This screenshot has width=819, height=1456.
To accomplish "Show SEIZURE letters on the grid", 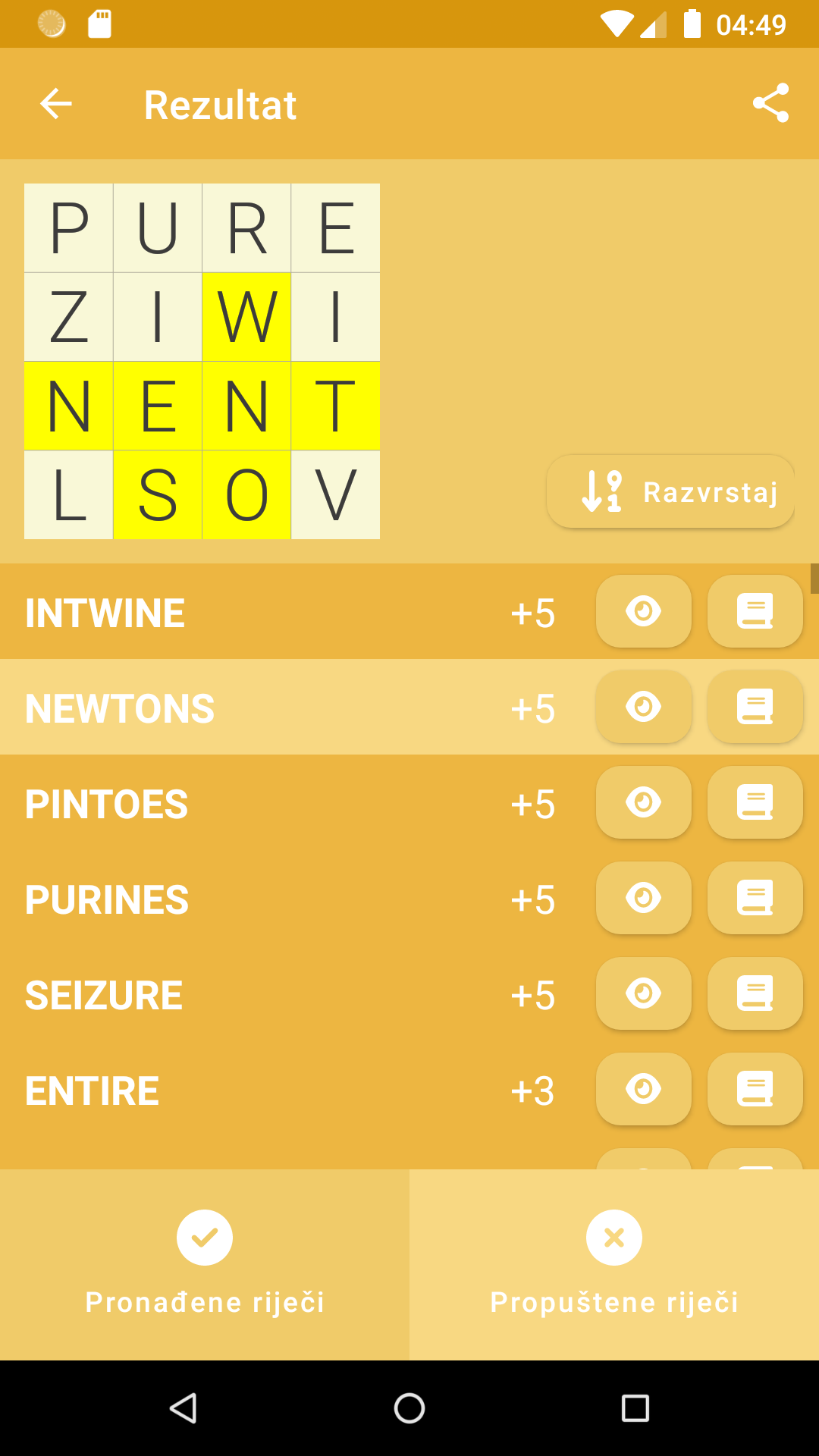I will 643,993.
